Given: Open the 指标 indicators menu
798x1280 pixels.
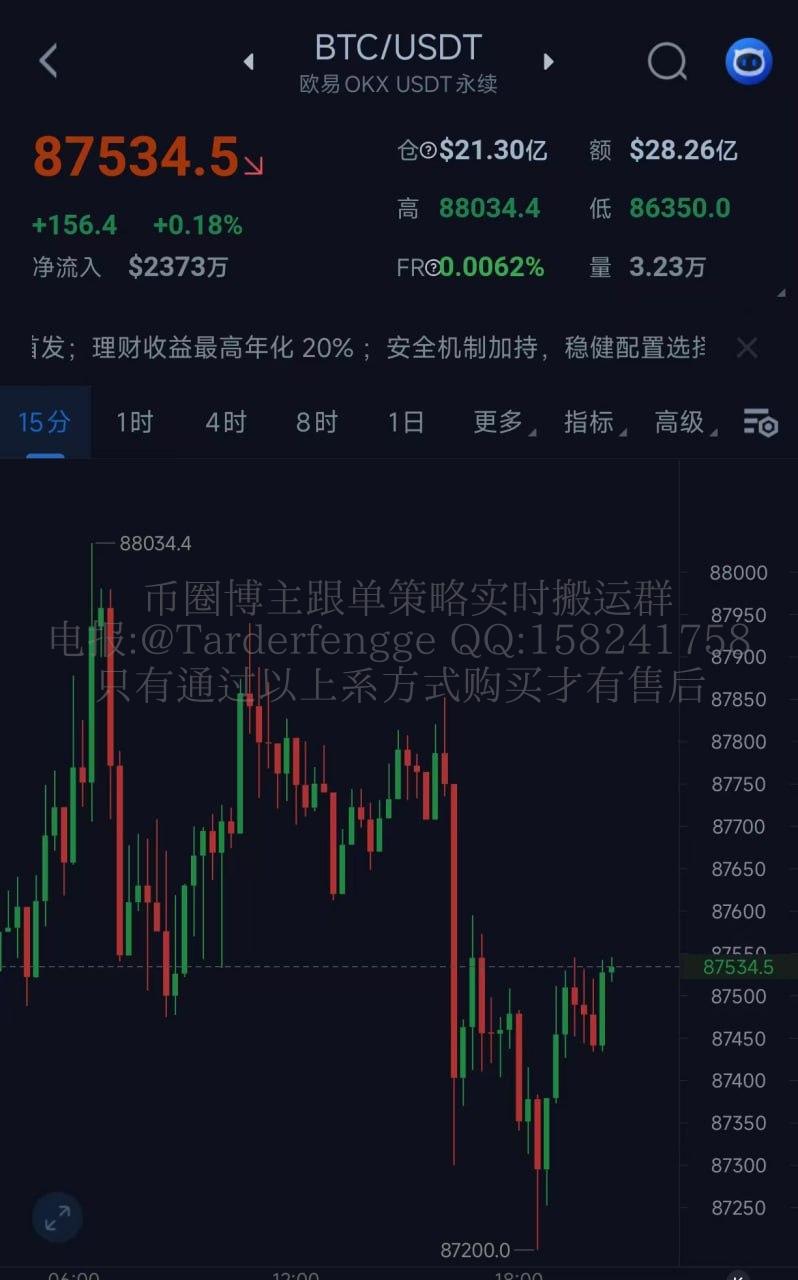Looking at the screenshot, I should pos(592,422).
